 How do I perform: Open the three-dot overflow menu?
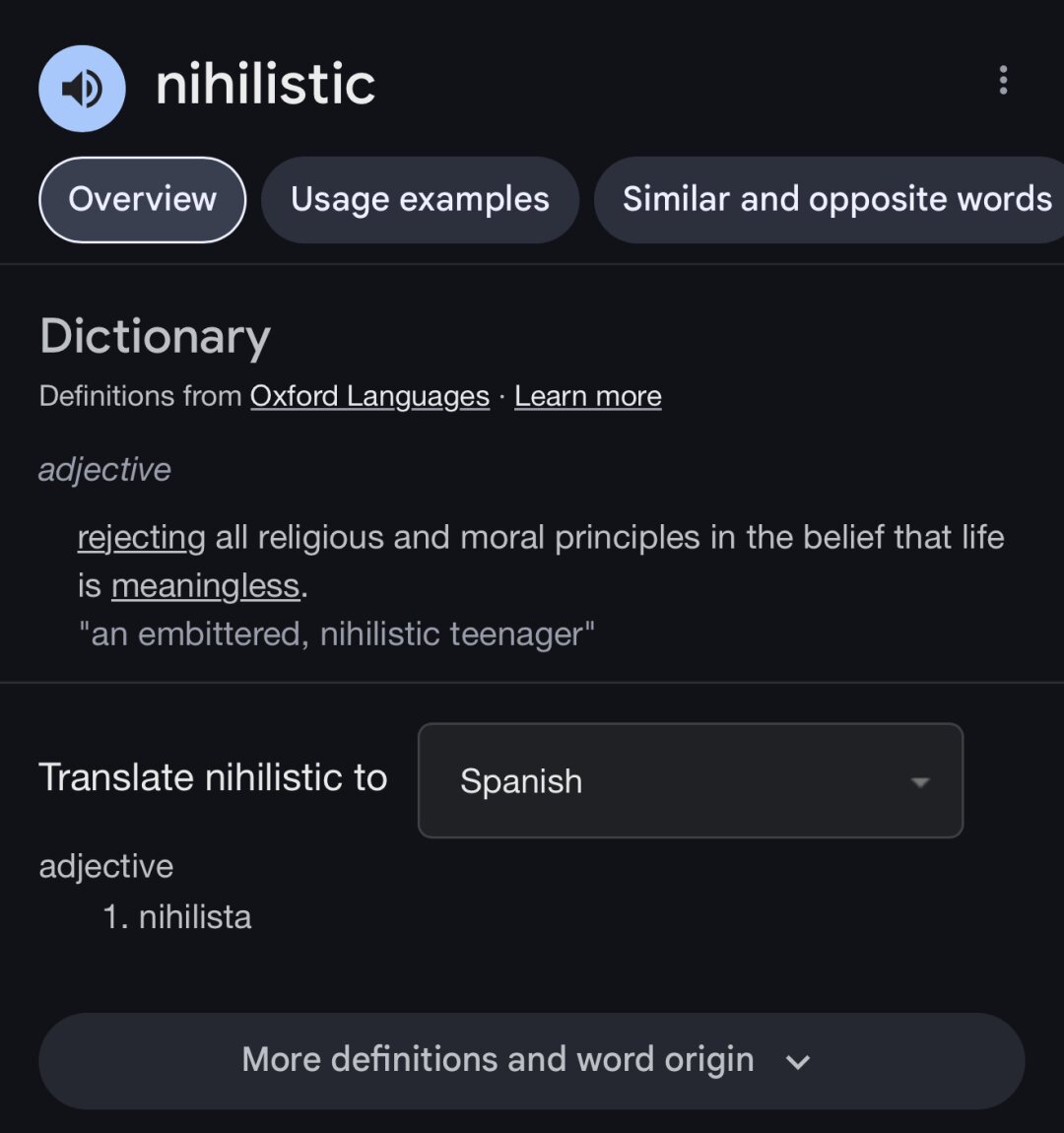point(1003,80)
